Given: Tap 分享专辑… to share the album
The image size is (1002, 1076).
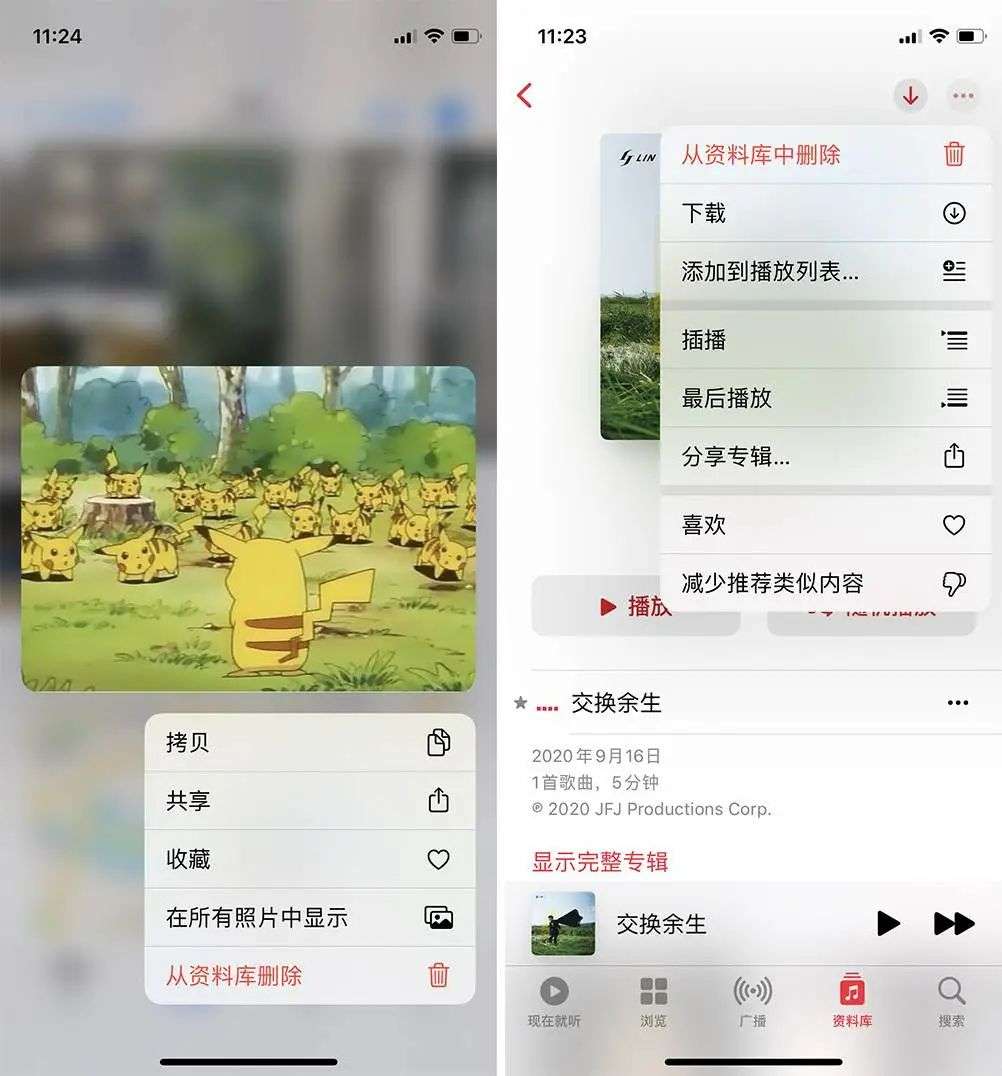Looking at the screenshot, I should point(826,456).
